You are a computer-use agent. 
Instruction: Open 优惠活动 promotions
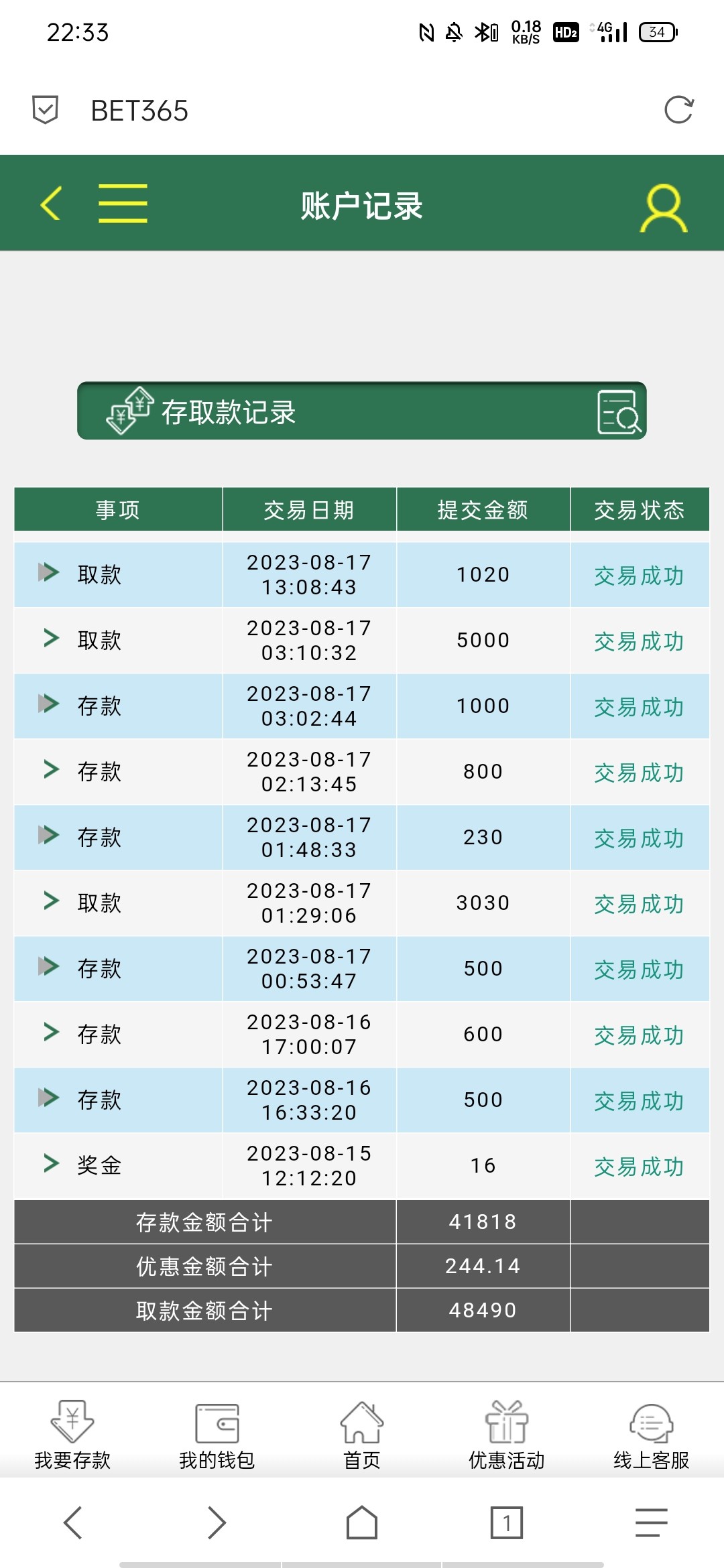click(507, 1433)
